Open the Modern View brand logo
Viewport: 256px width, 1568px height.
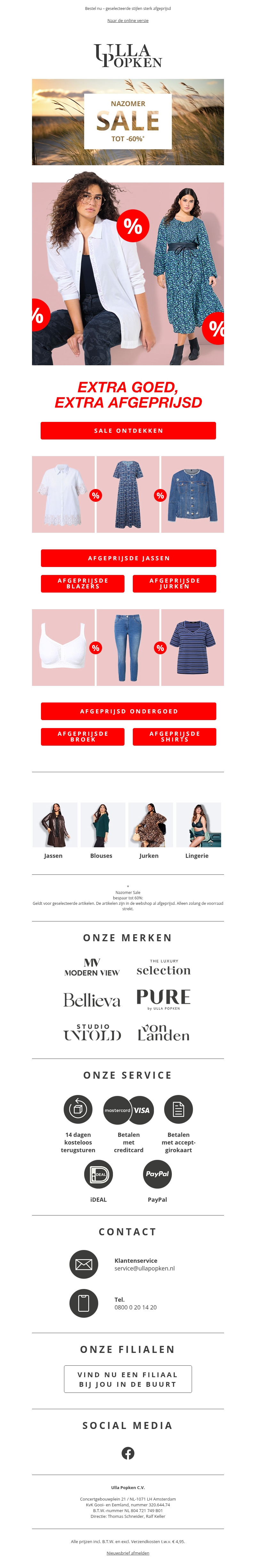tap(92, 967)
